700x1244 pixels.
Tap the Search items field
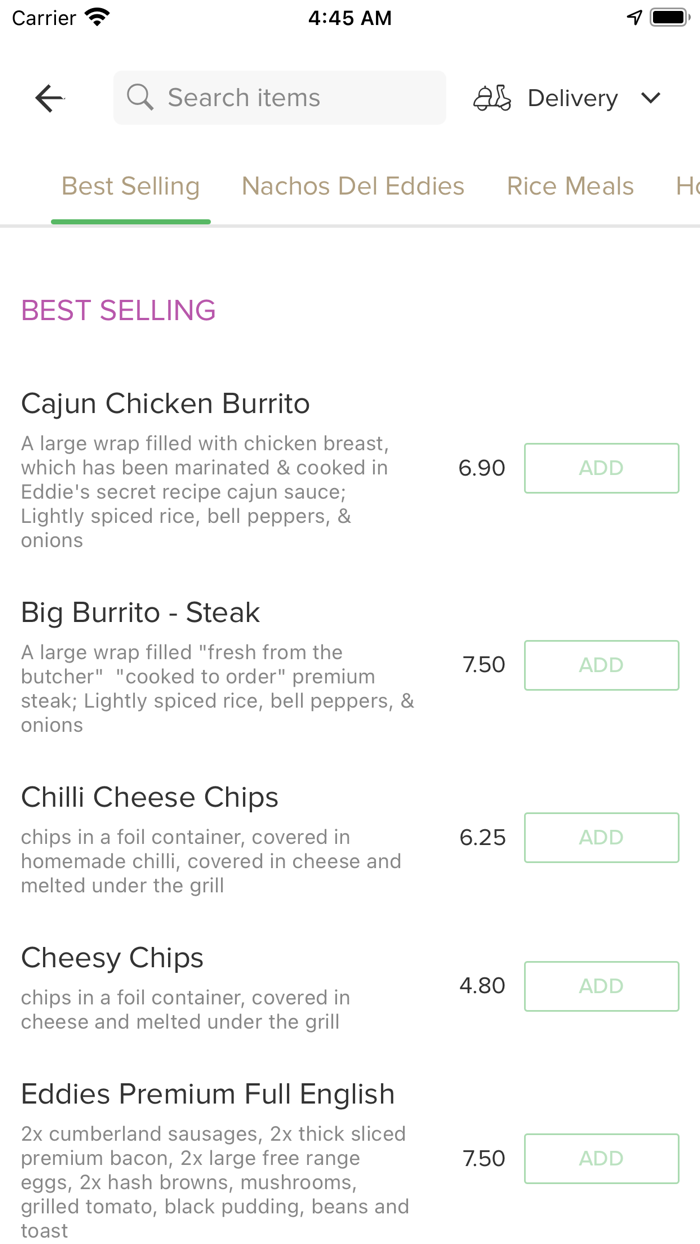(279, 98)
